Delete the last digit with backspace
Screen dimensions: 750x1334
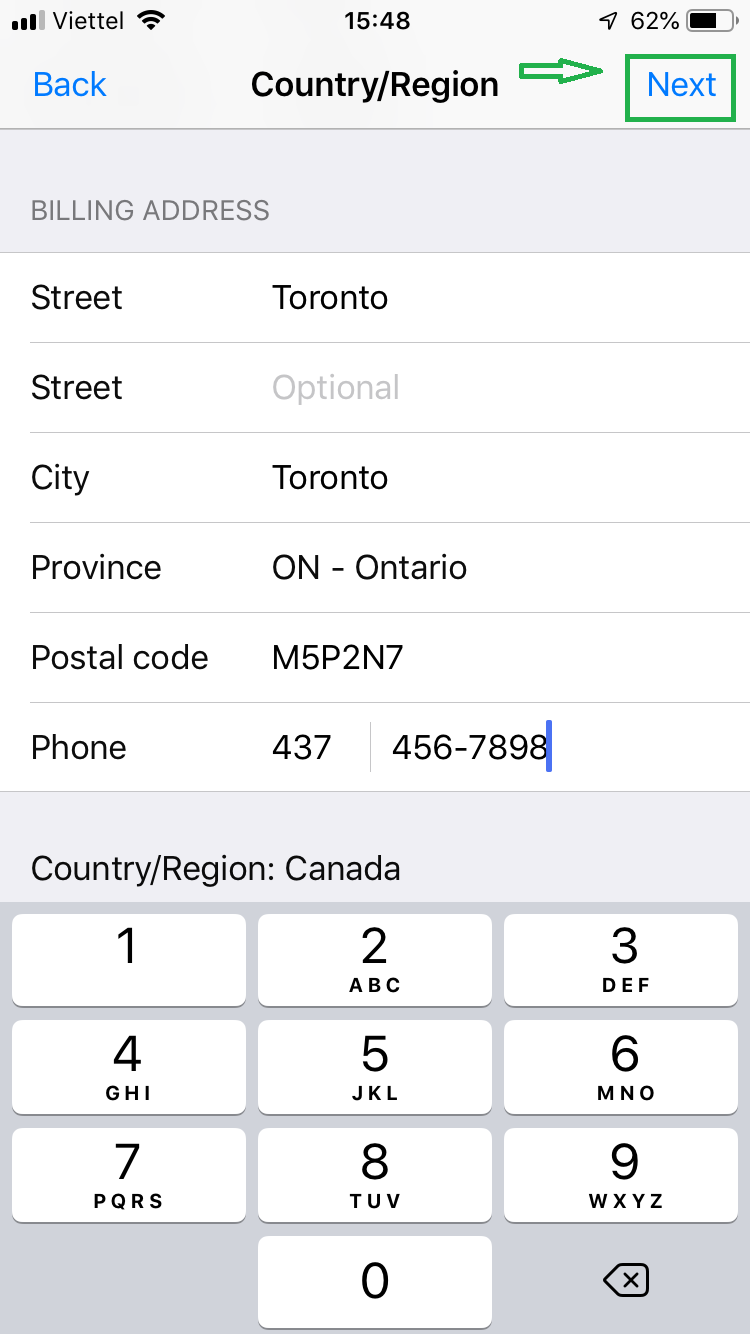tap(626, 1280)
